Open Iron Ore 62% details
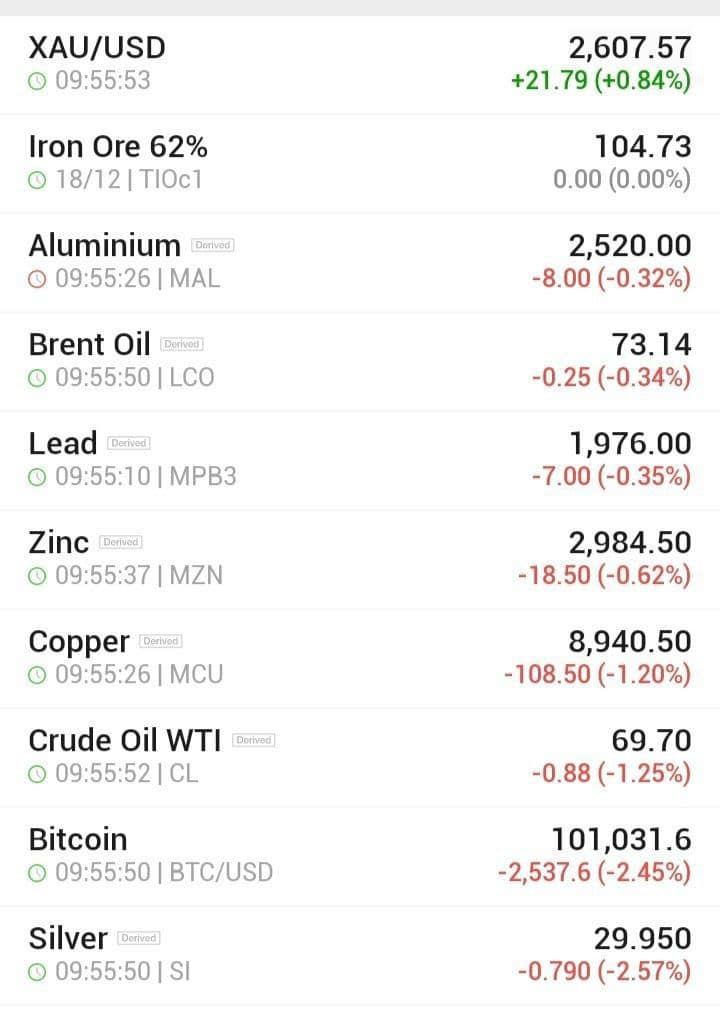 (x=360, y=164)
